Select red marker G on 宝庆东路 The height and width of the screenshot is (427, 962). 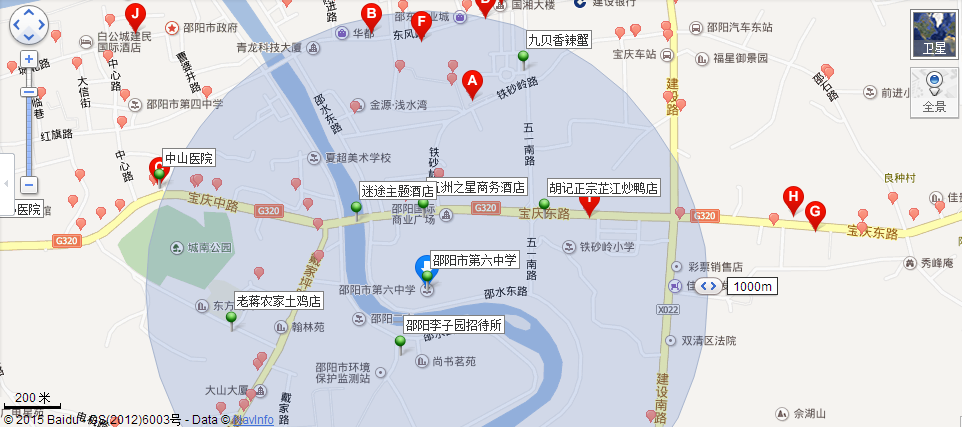pos(815,213)
